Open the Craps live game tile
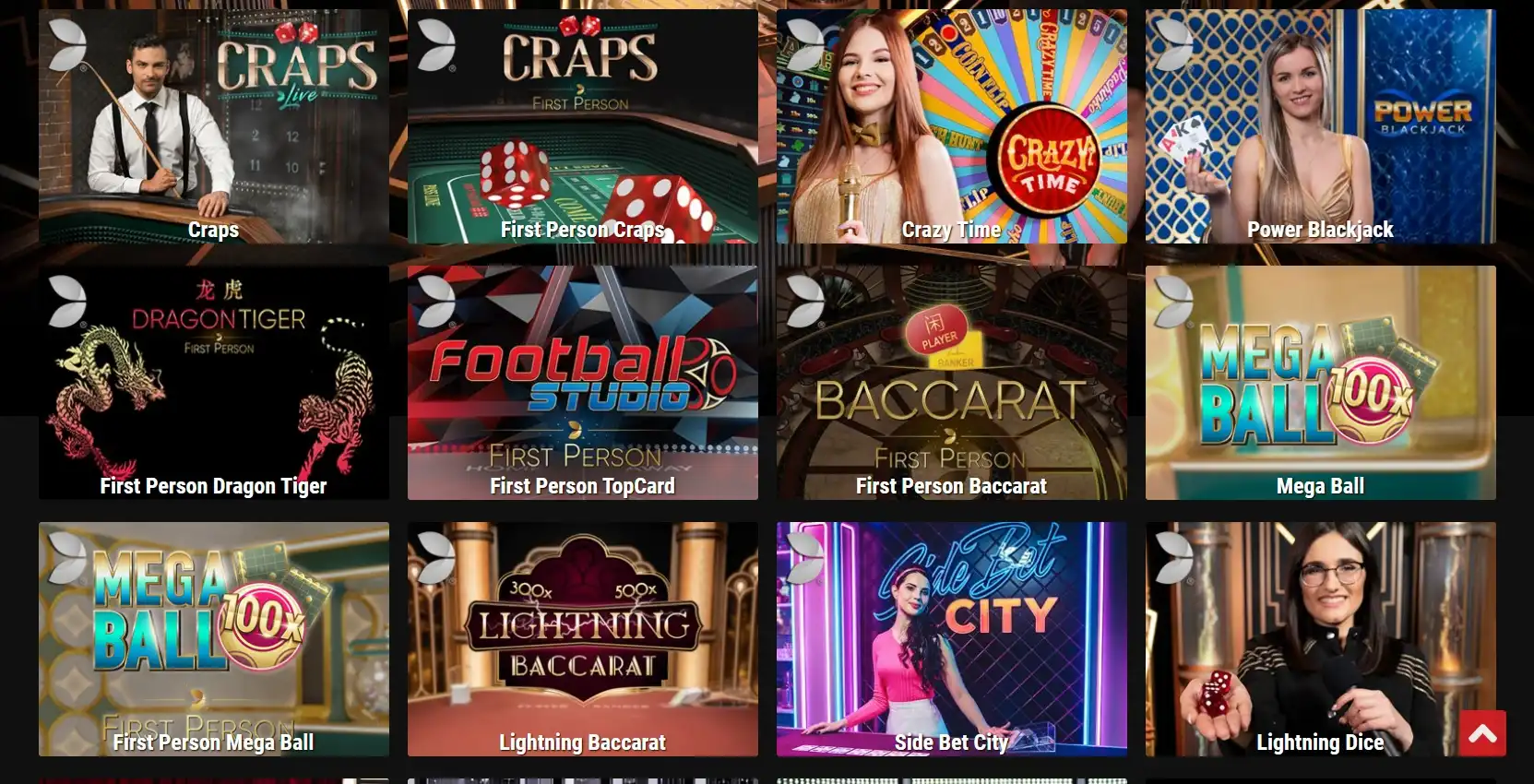This screenshot has width=1534, height=784. click(x=213, y=127)
